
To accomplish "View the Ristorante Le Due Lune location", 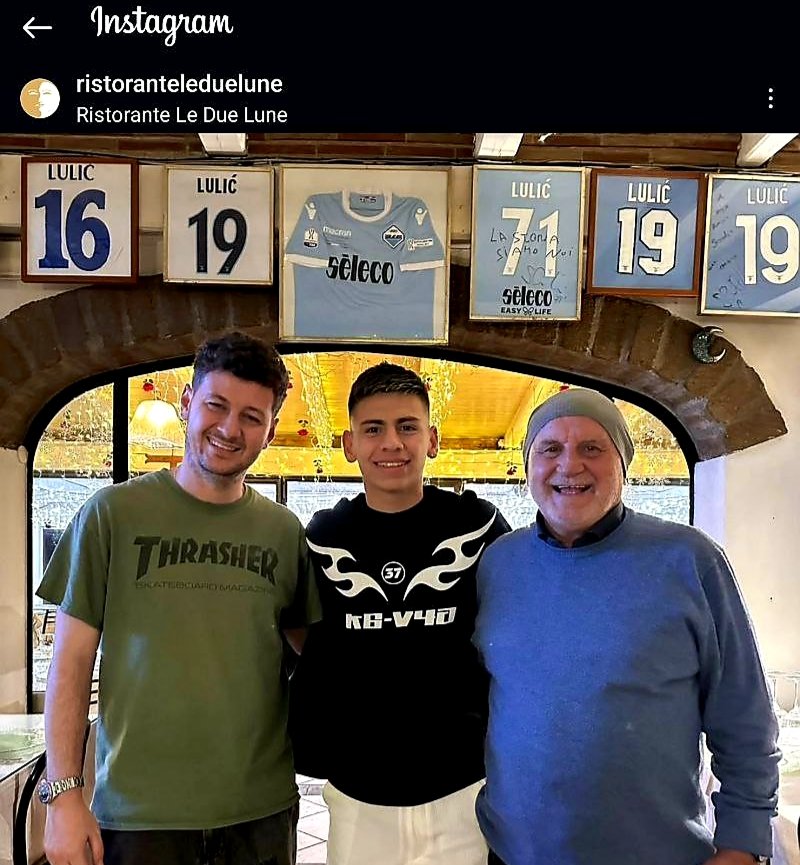I will (x=181, y=115).
